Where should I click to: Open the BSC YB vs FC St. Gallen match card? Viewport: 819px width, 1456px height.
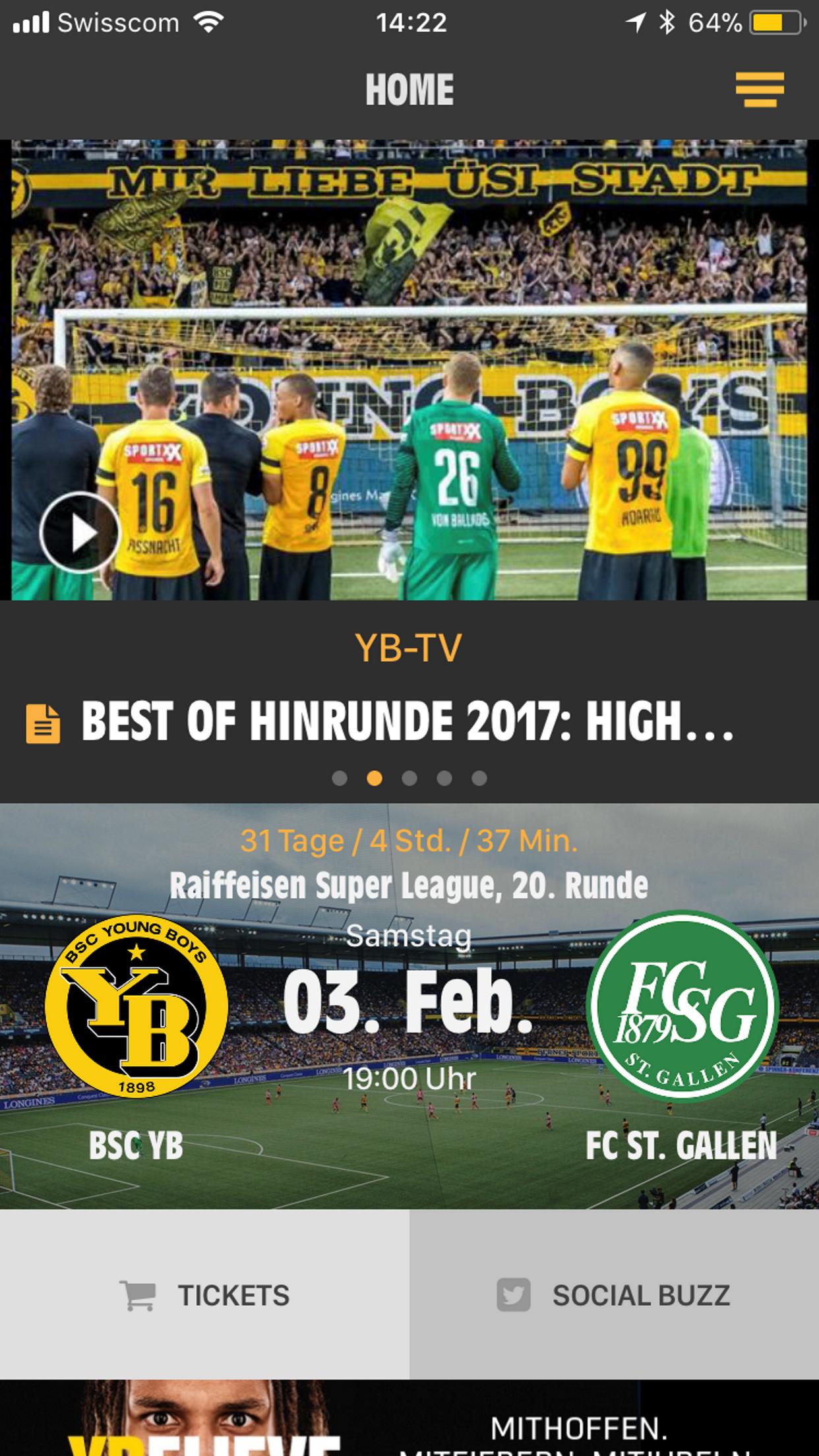(x=409, y=1007)
